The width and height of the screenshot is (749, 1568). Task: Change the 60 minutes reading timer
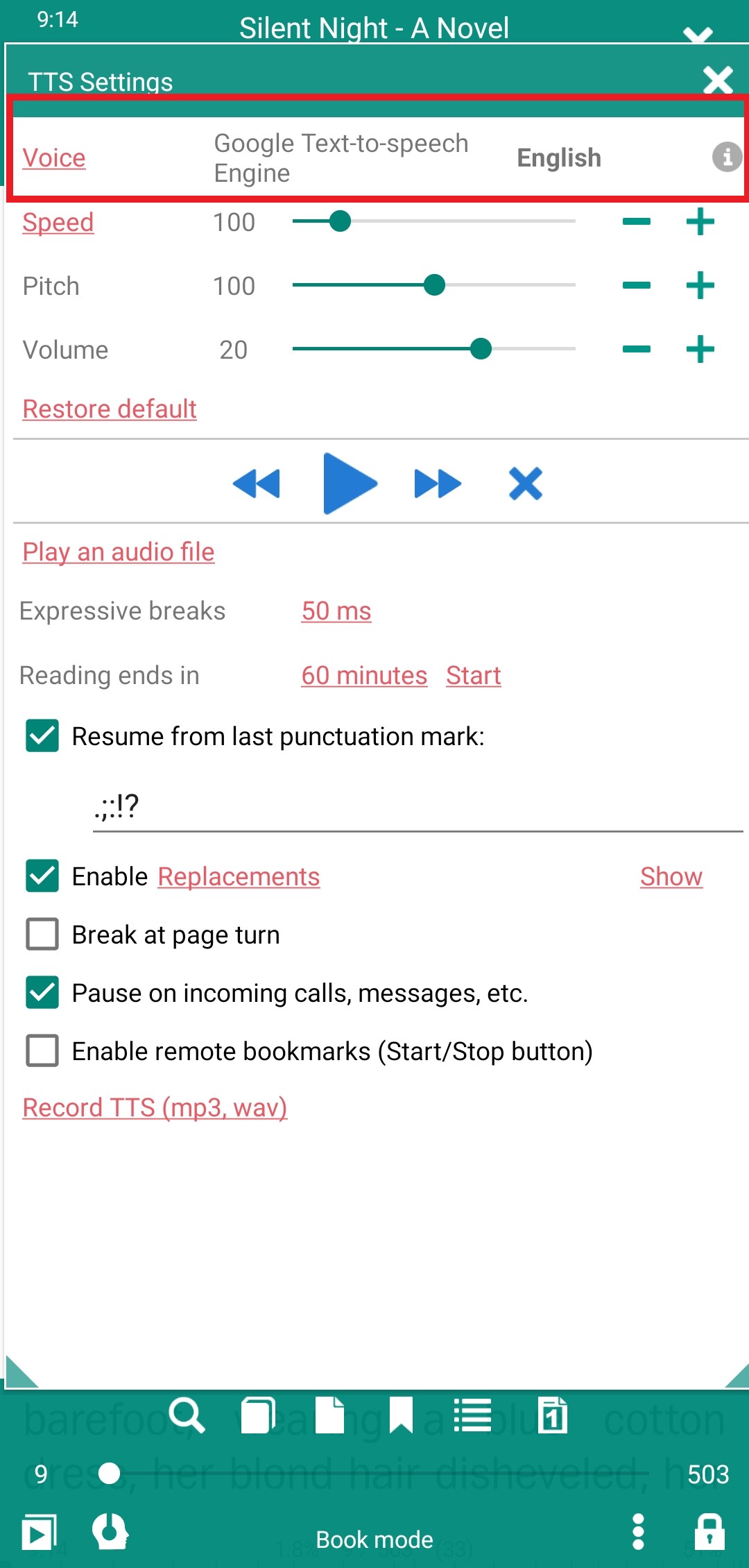tap(364, 675)
